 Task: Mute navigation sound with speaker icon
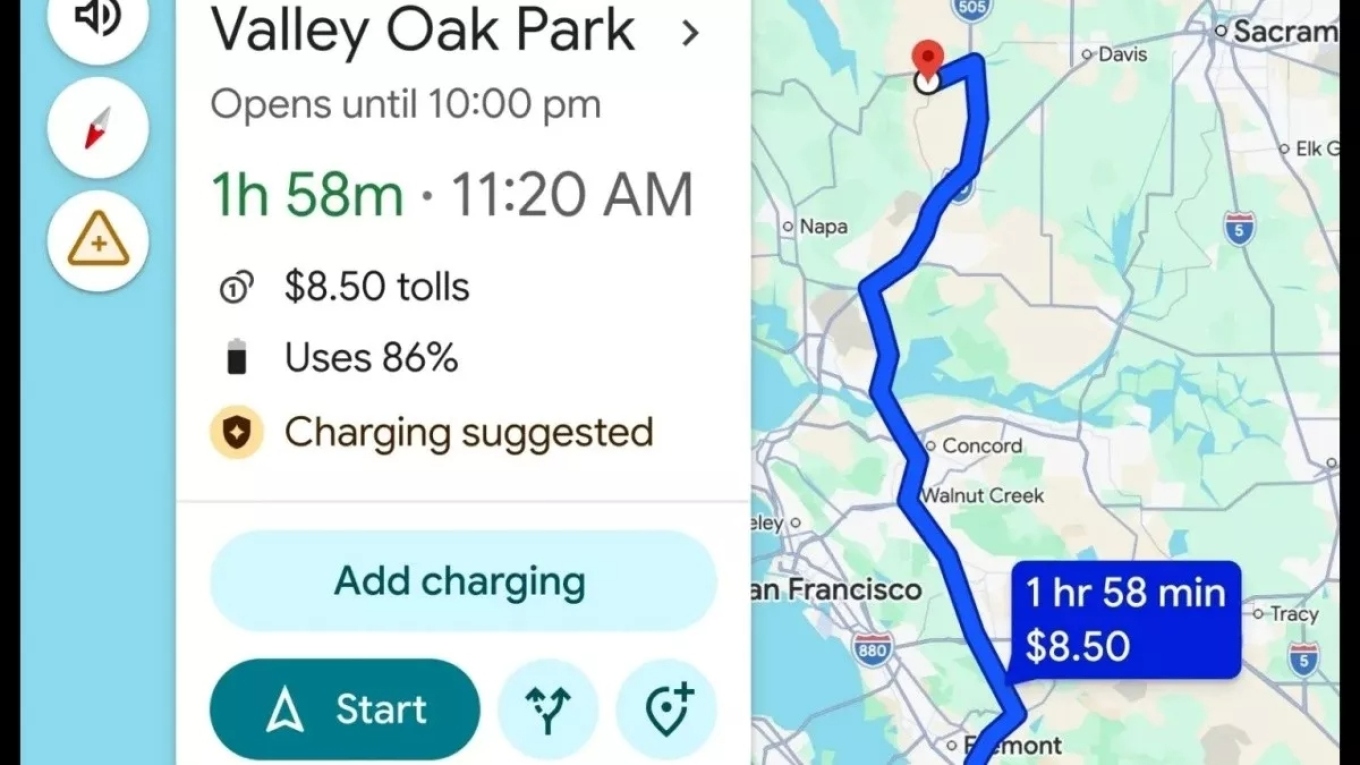[x=98, y=18]
